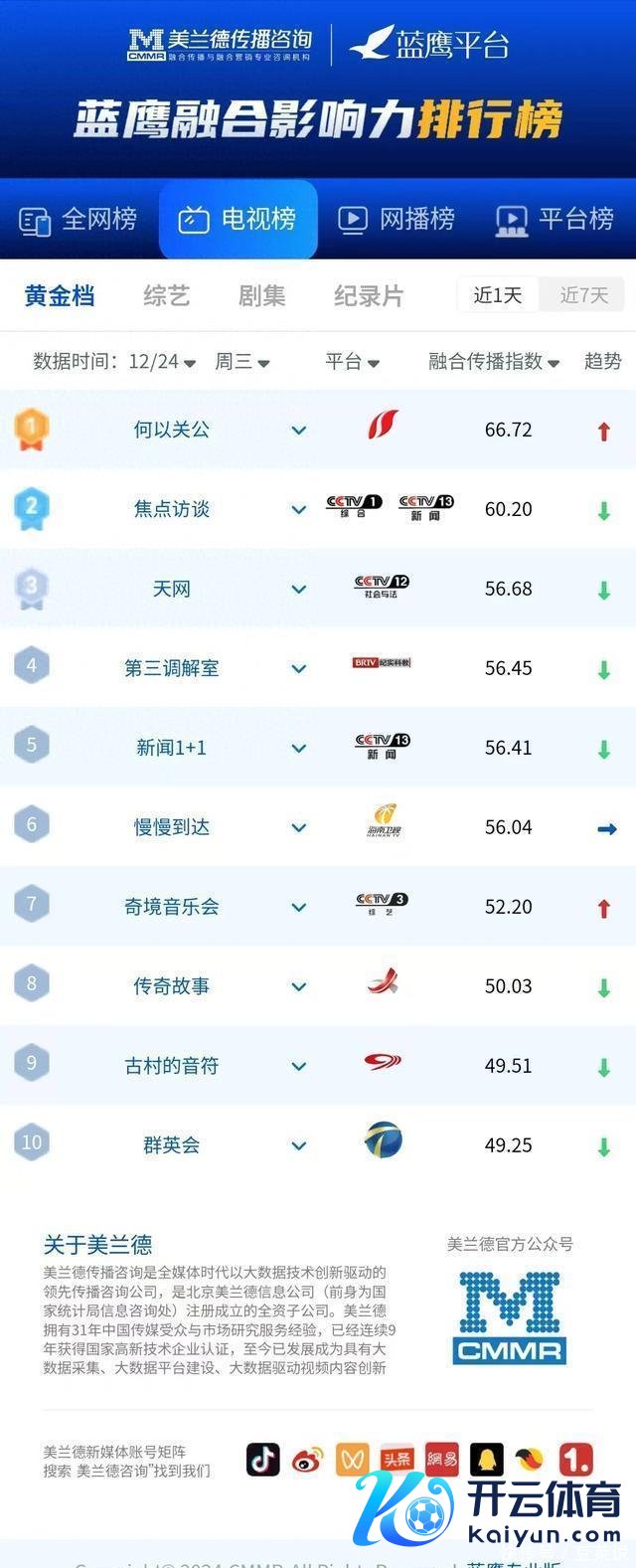Expand the 何以关公 row

pos(299,431)
